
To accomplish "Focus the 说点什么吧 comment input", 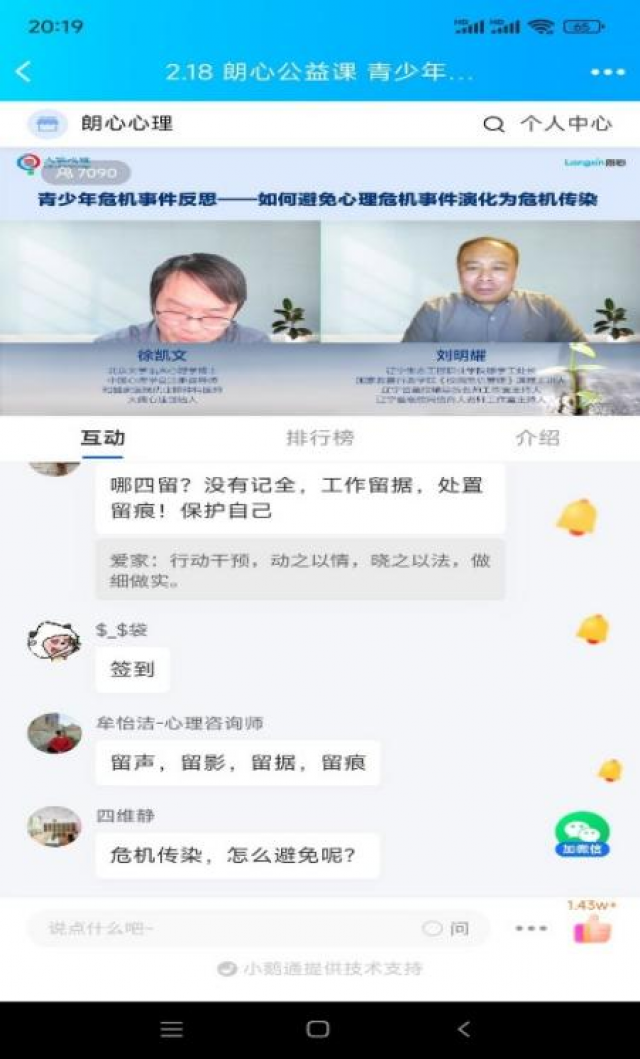I will tap(220, 929).
